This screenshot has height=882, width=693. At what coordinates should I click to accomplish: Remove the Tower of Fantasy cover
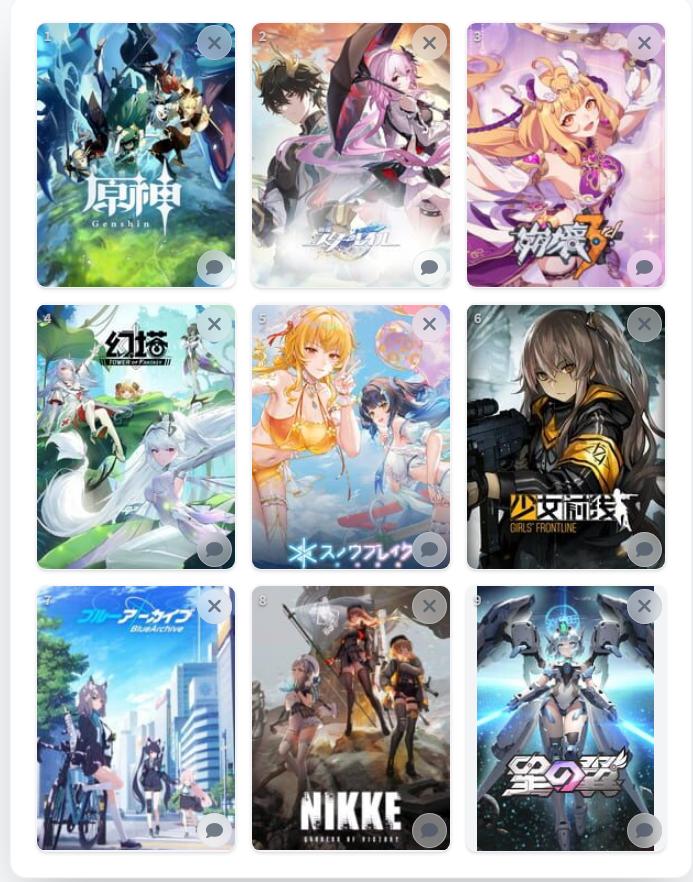coord(214,324)
